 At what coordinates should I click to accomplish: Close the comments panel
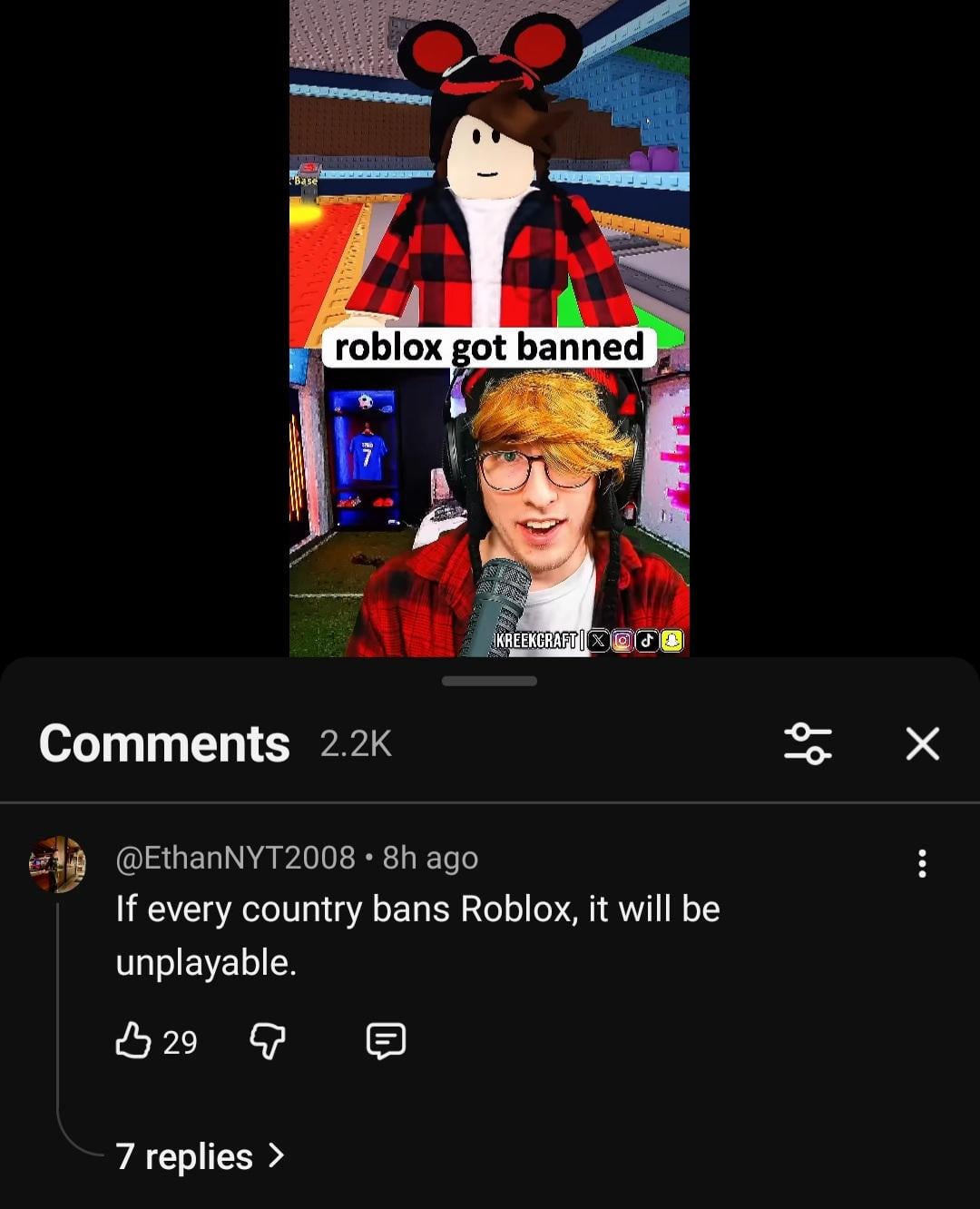[x=922, y=744]
